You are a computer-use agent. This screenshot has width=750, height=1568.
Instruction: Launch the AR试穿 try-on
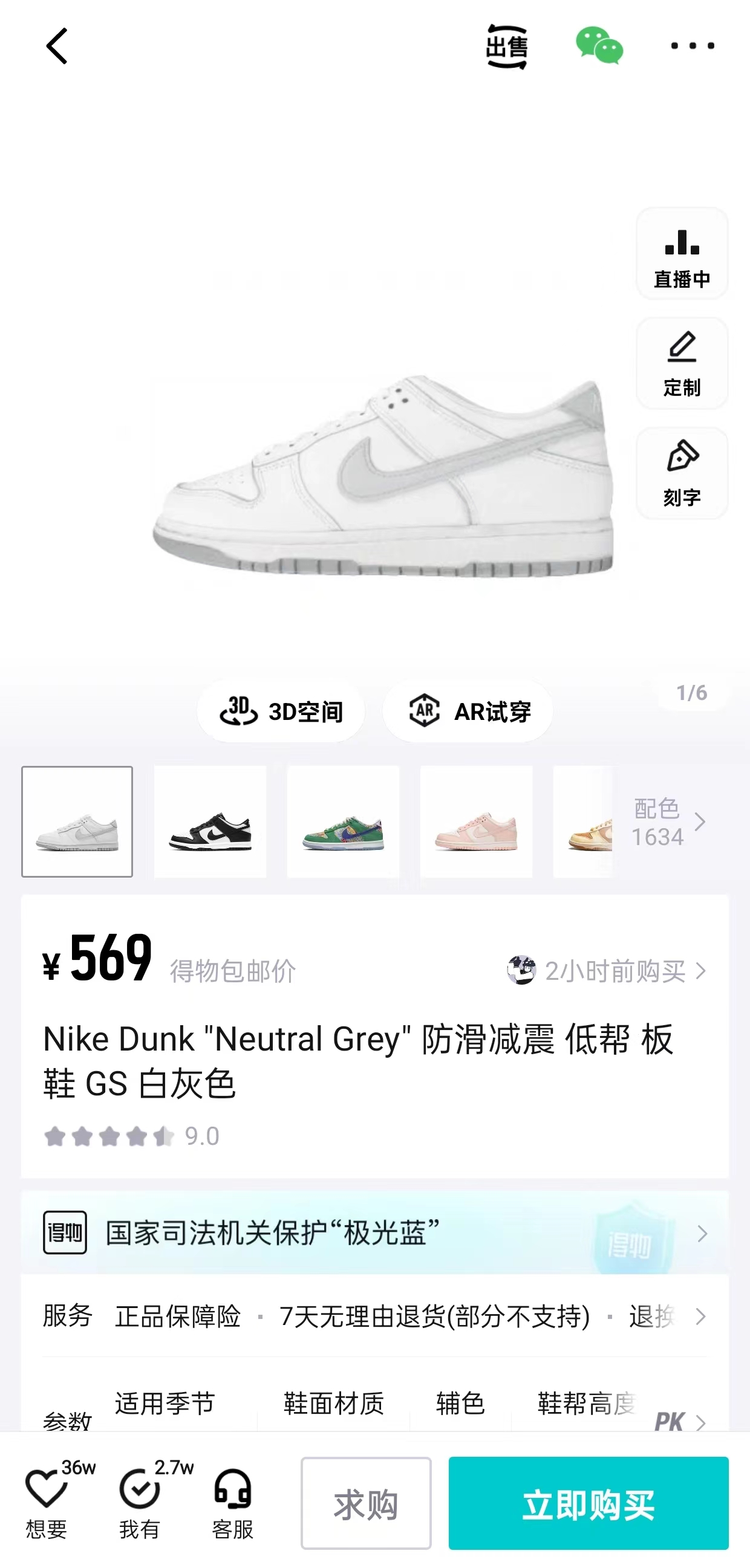468,711
